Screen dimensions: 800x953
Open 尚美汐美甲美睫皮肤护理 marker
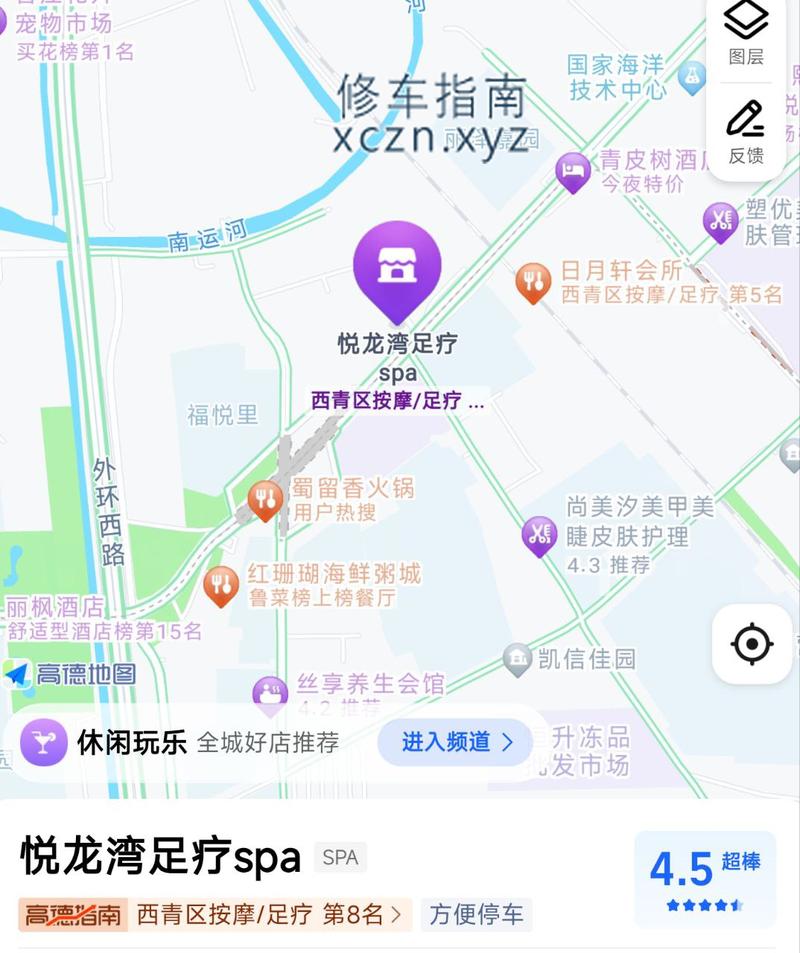(540, 534)
